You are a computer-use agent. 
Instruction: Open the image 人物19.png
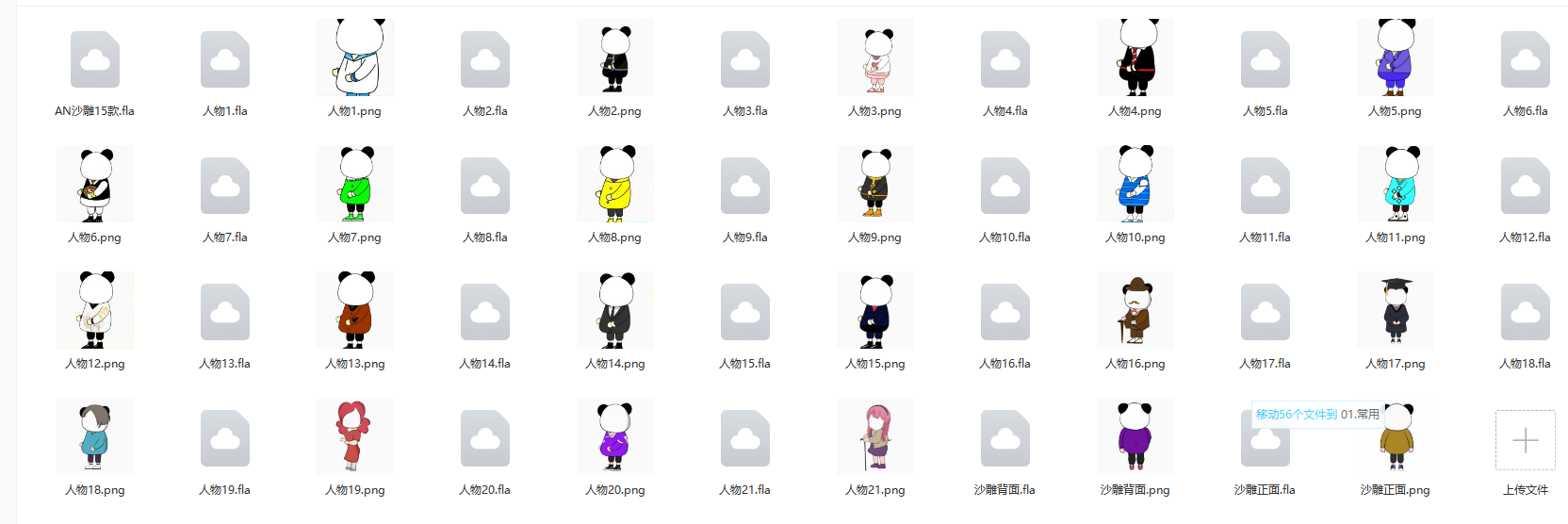tap(355, 437)
